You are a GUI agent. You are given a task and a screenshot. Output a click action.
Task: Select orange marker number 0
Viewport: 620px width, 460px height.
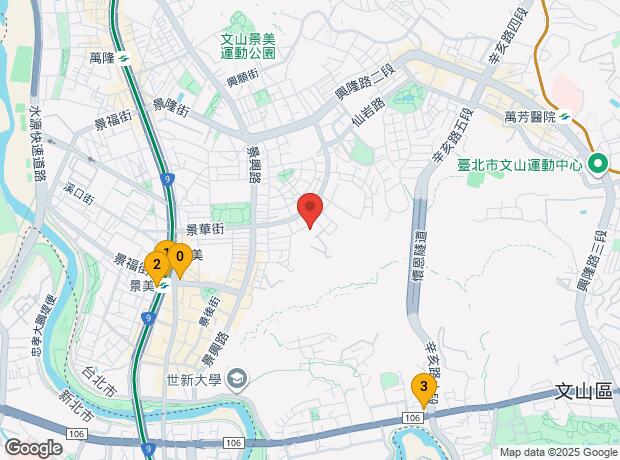pos(181,257)
